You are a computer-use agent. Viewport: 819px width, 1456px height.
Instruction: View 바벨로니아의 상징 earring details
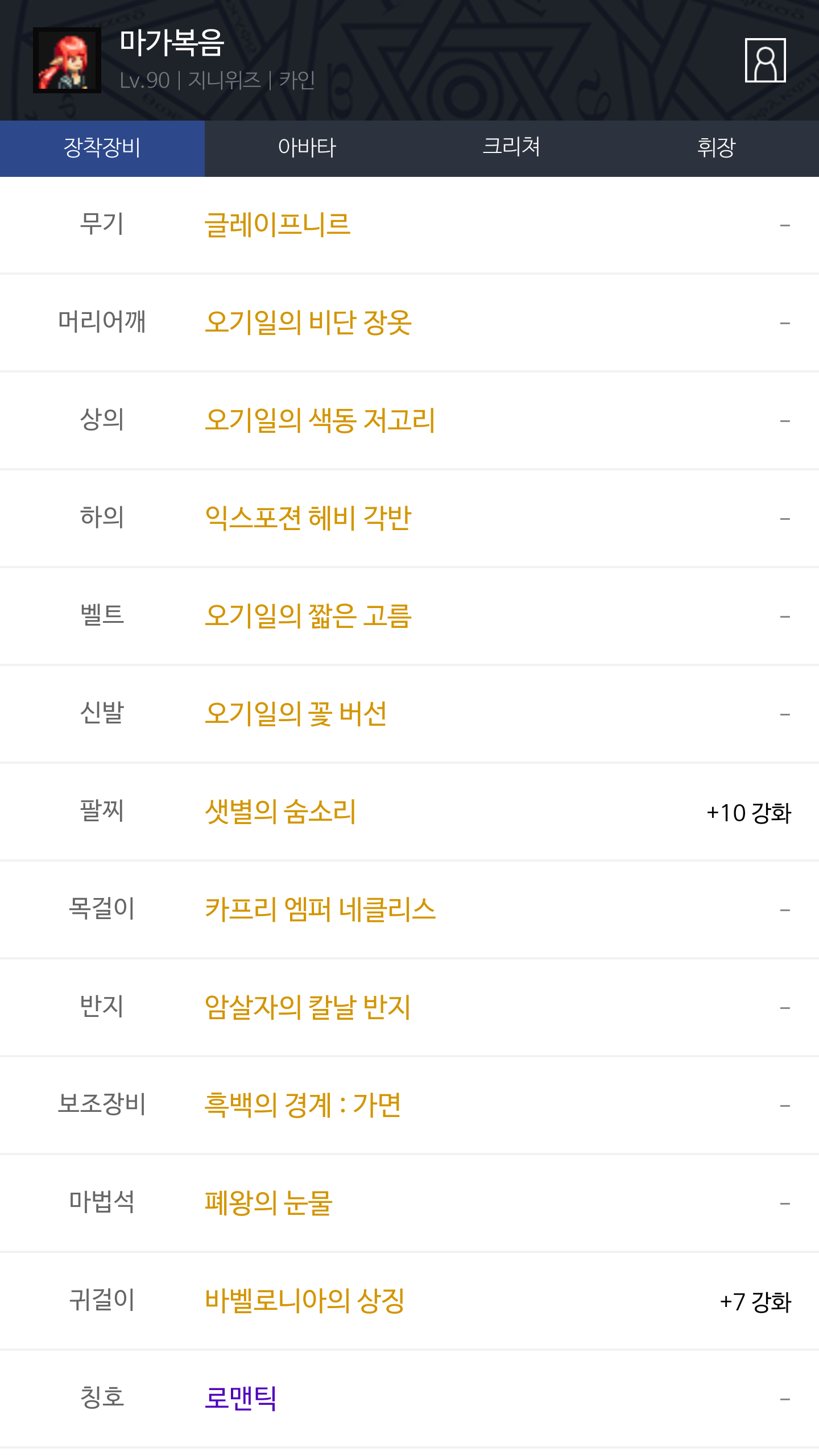[x=305, y=1301]
